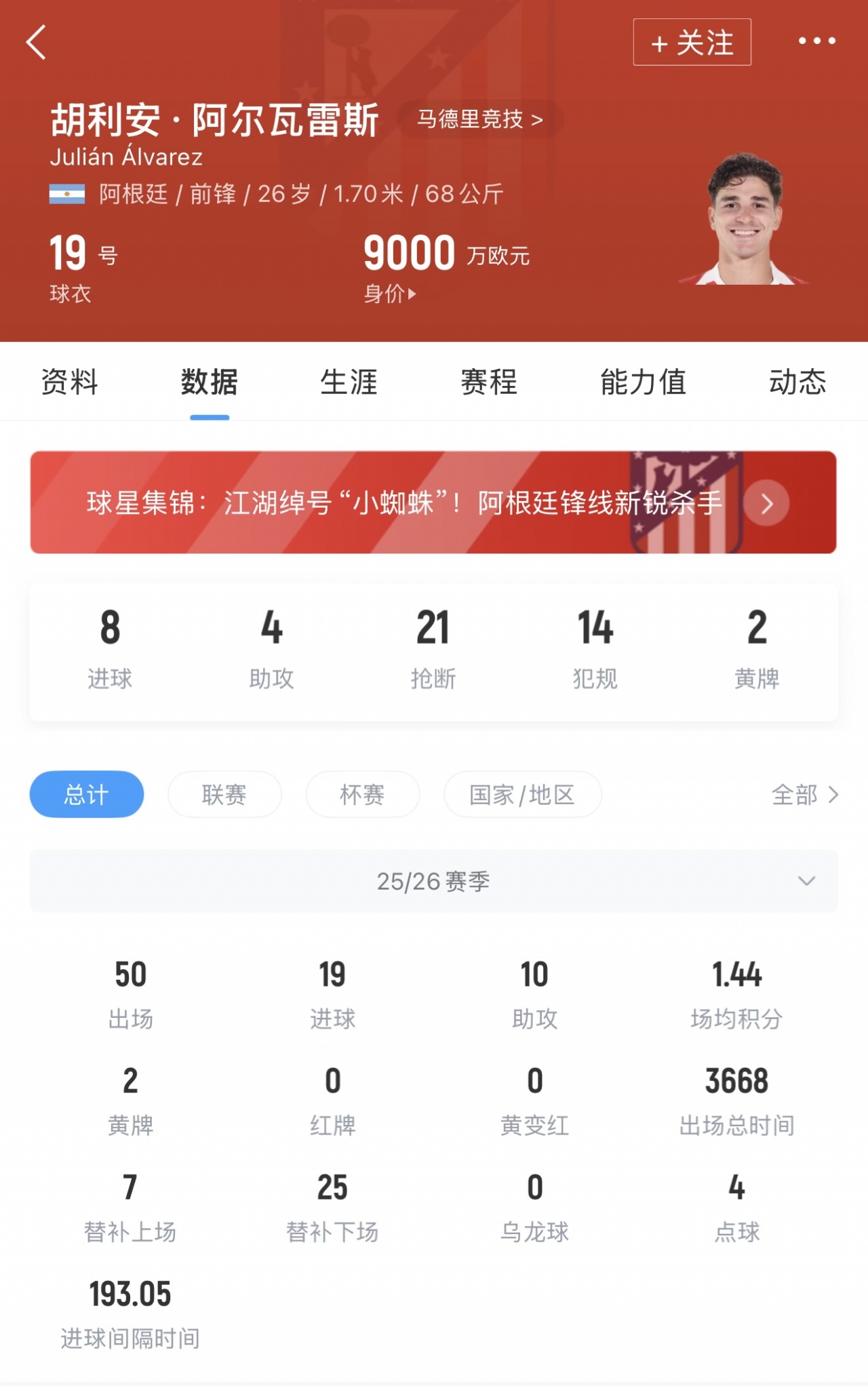
Task: Filter stats by 杯赛
Action: pos(363,794)
